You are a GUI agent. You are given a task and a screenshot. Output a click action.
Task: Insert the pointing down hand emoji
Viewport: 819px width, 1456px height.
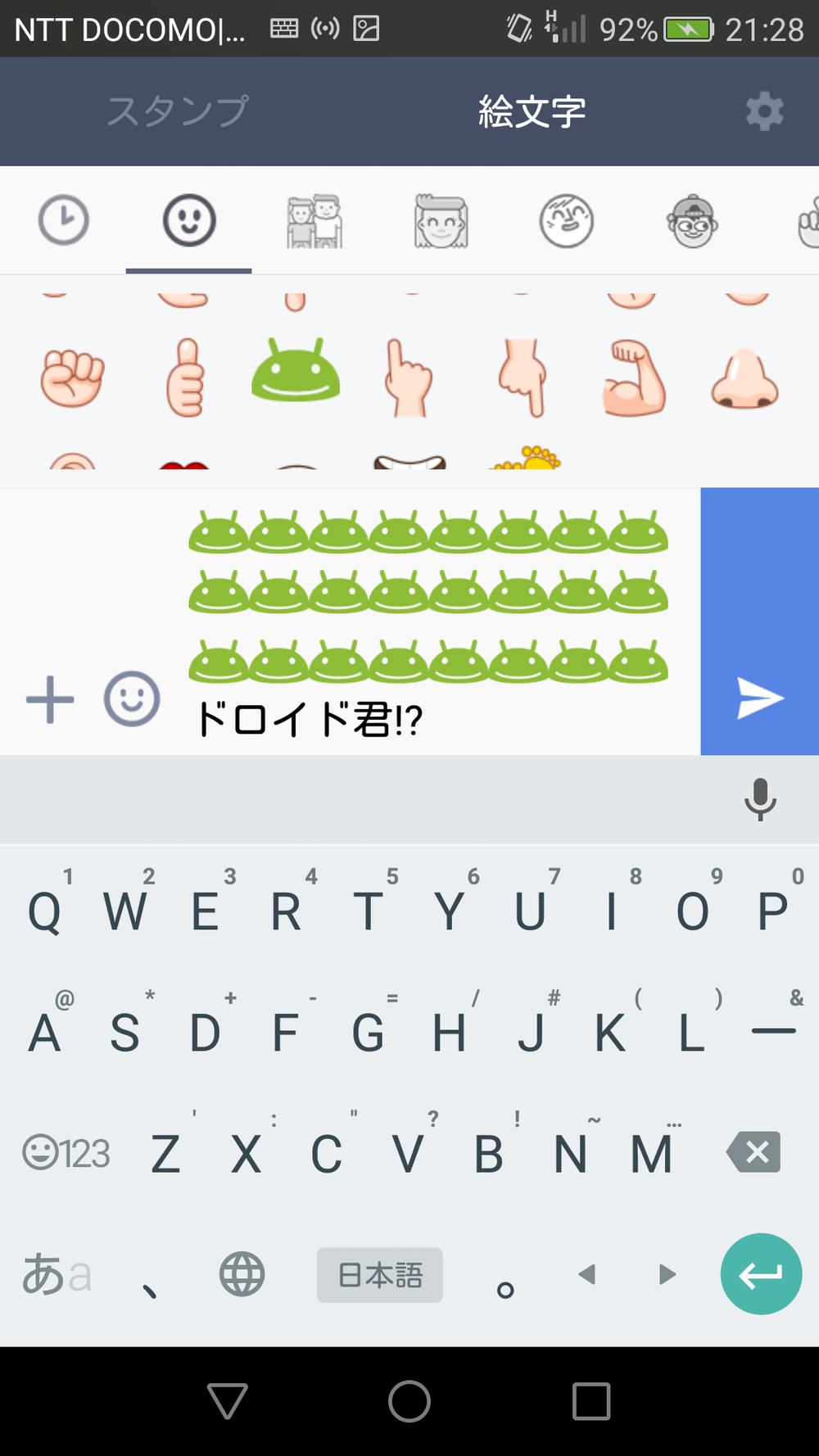pyautogui.click(x=523, y=378)
